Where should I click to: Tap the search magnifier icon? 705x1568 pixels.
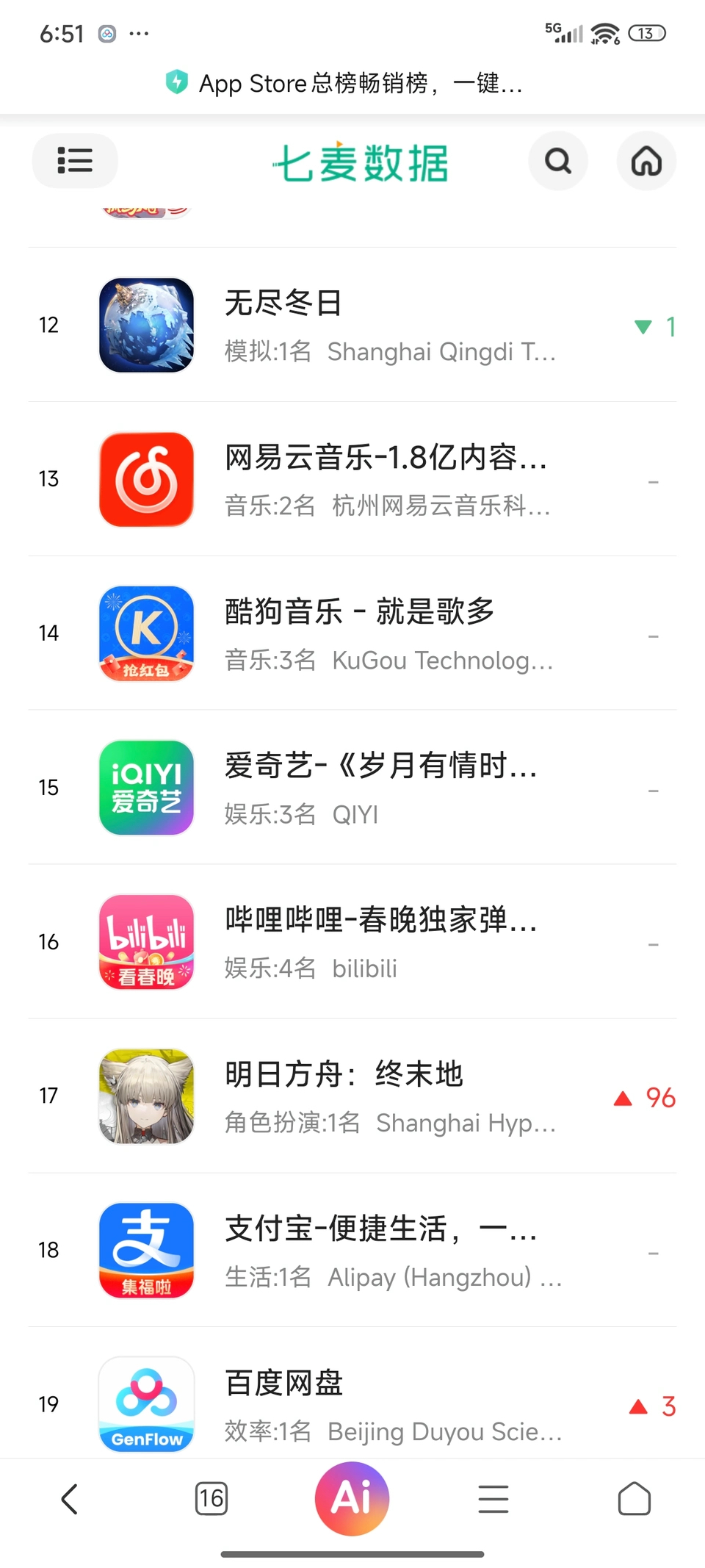[558, 161]
